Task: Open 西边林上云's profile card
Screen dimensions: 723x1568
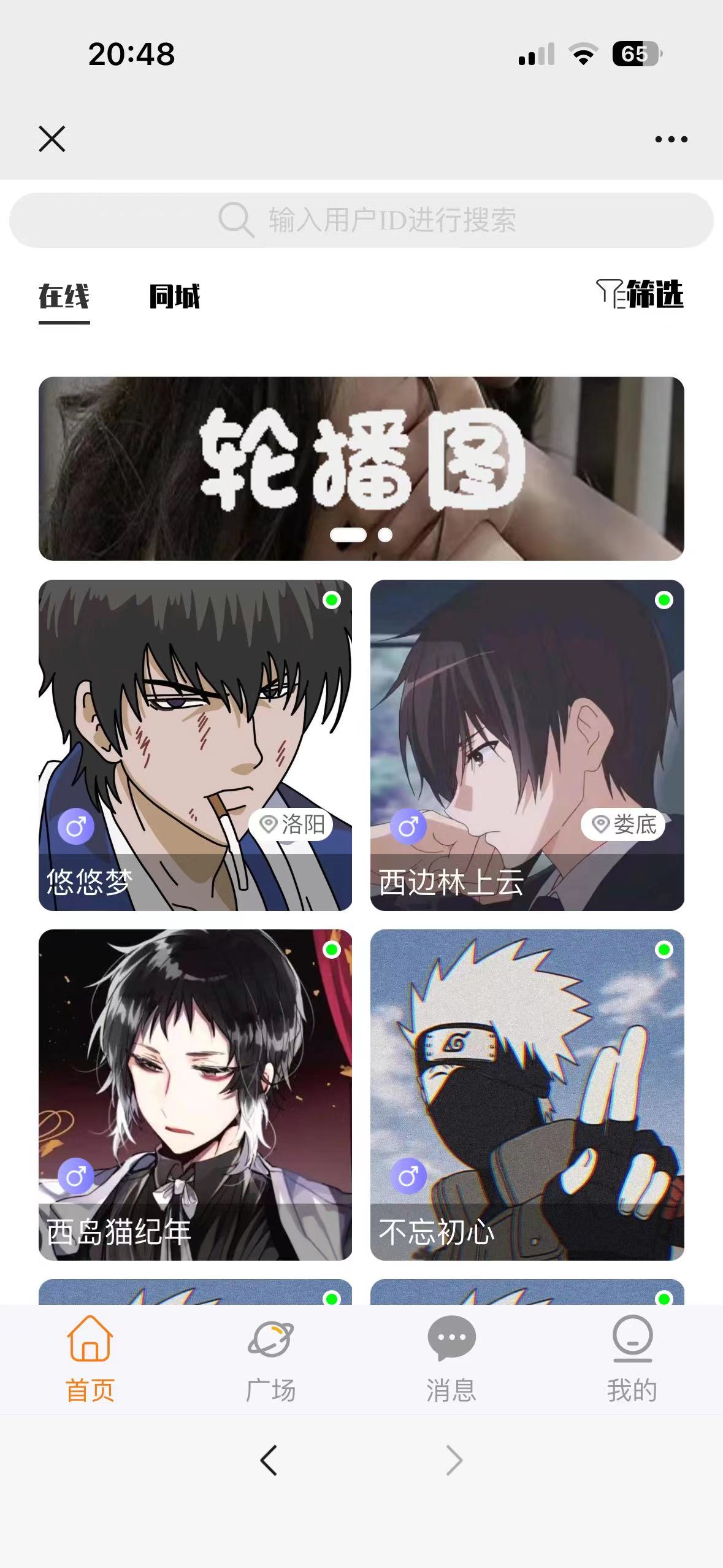Action: (527, 745)
